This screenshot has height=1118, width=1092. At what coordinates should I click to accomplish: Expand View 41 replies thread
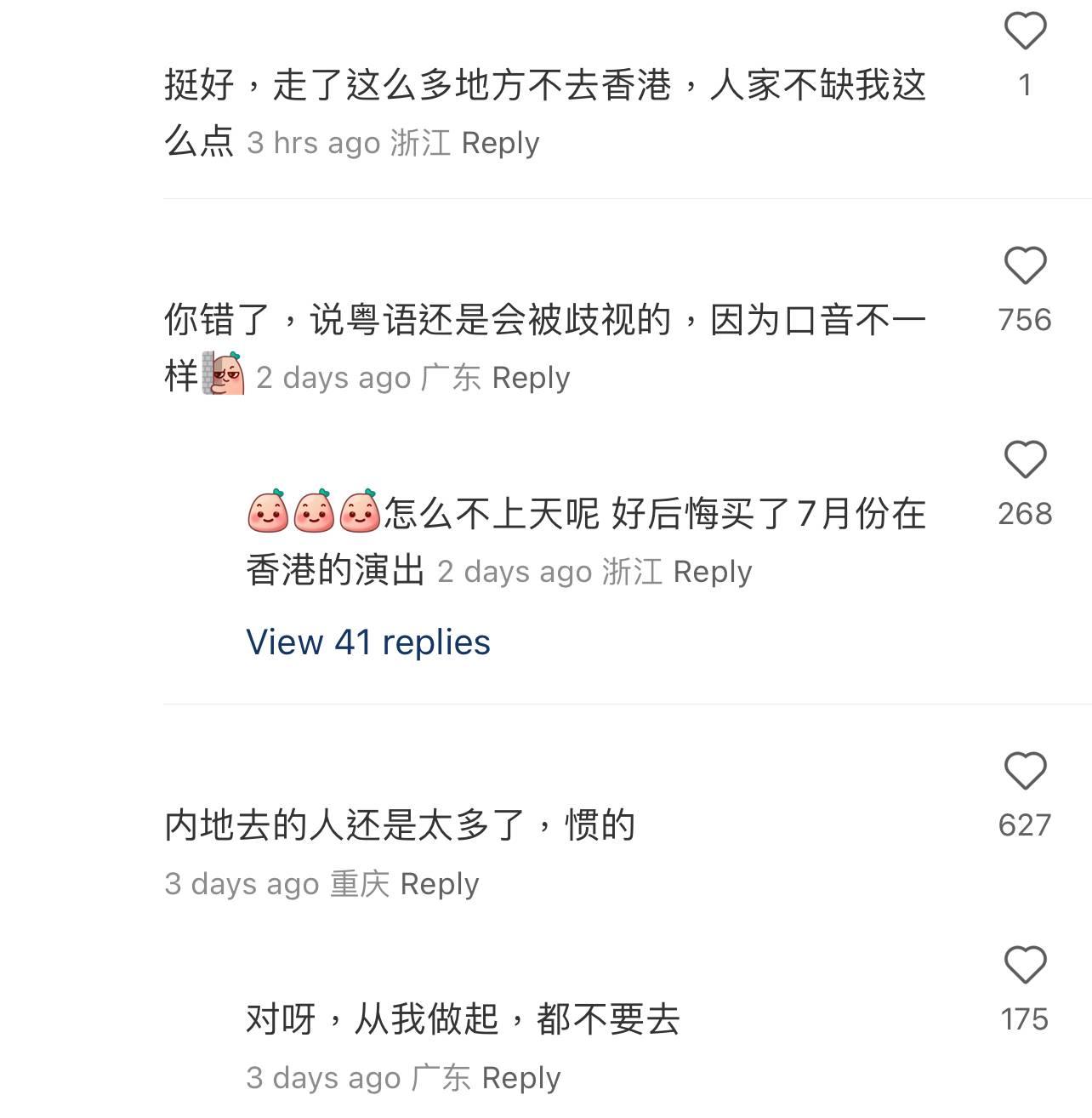(368, 642)
